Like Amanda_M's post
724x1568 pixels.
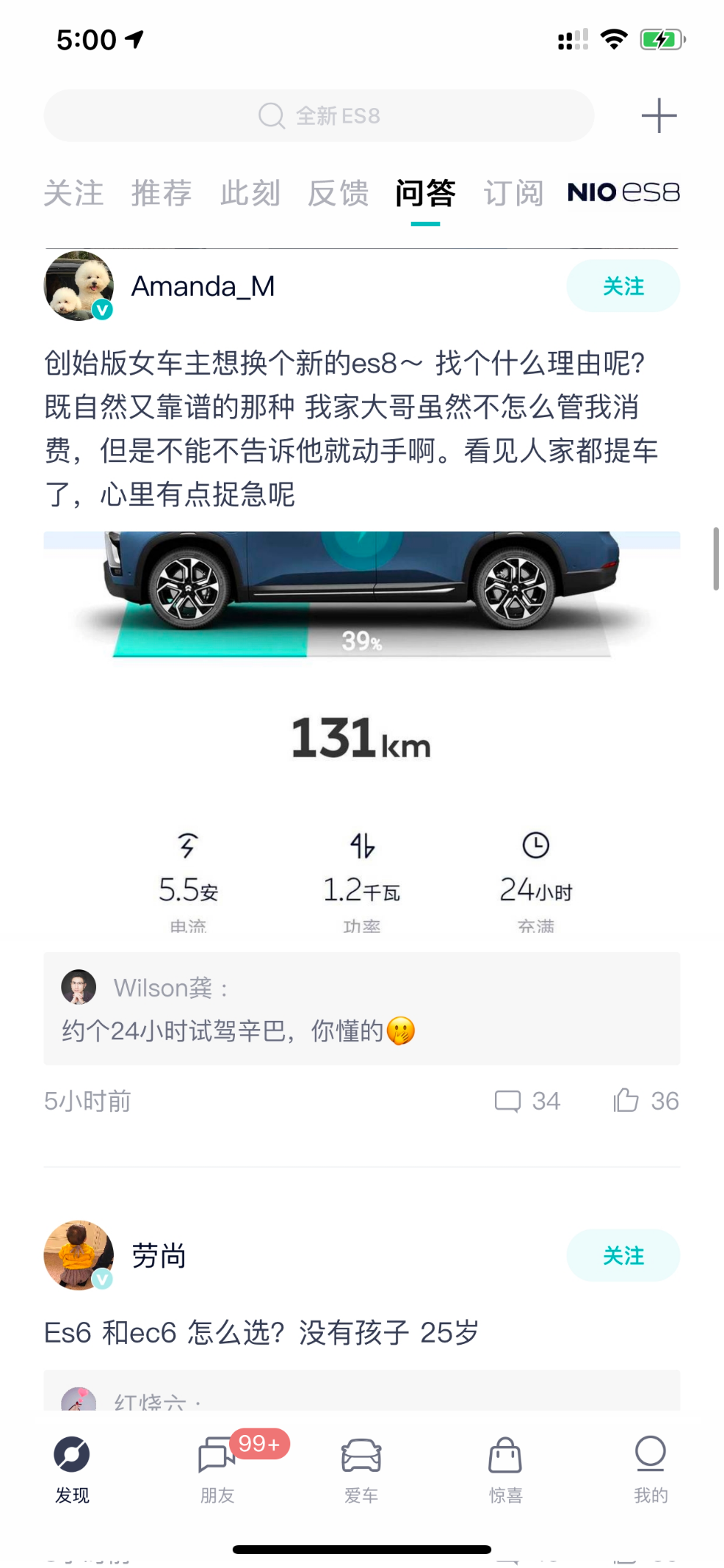point(645,1101)
